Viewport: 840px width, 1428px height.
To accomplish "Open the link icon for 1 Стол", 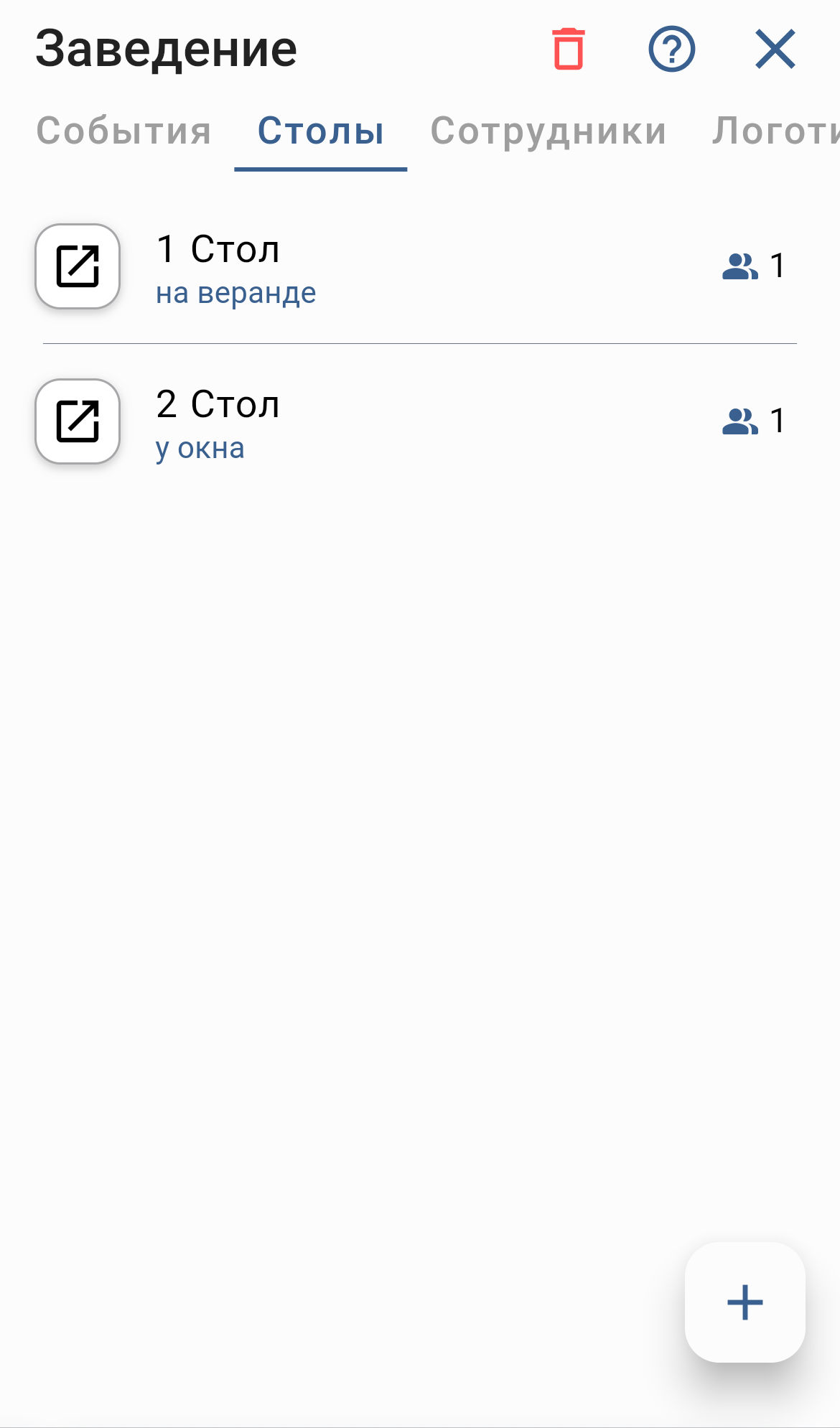I will [x=78, y=266].
